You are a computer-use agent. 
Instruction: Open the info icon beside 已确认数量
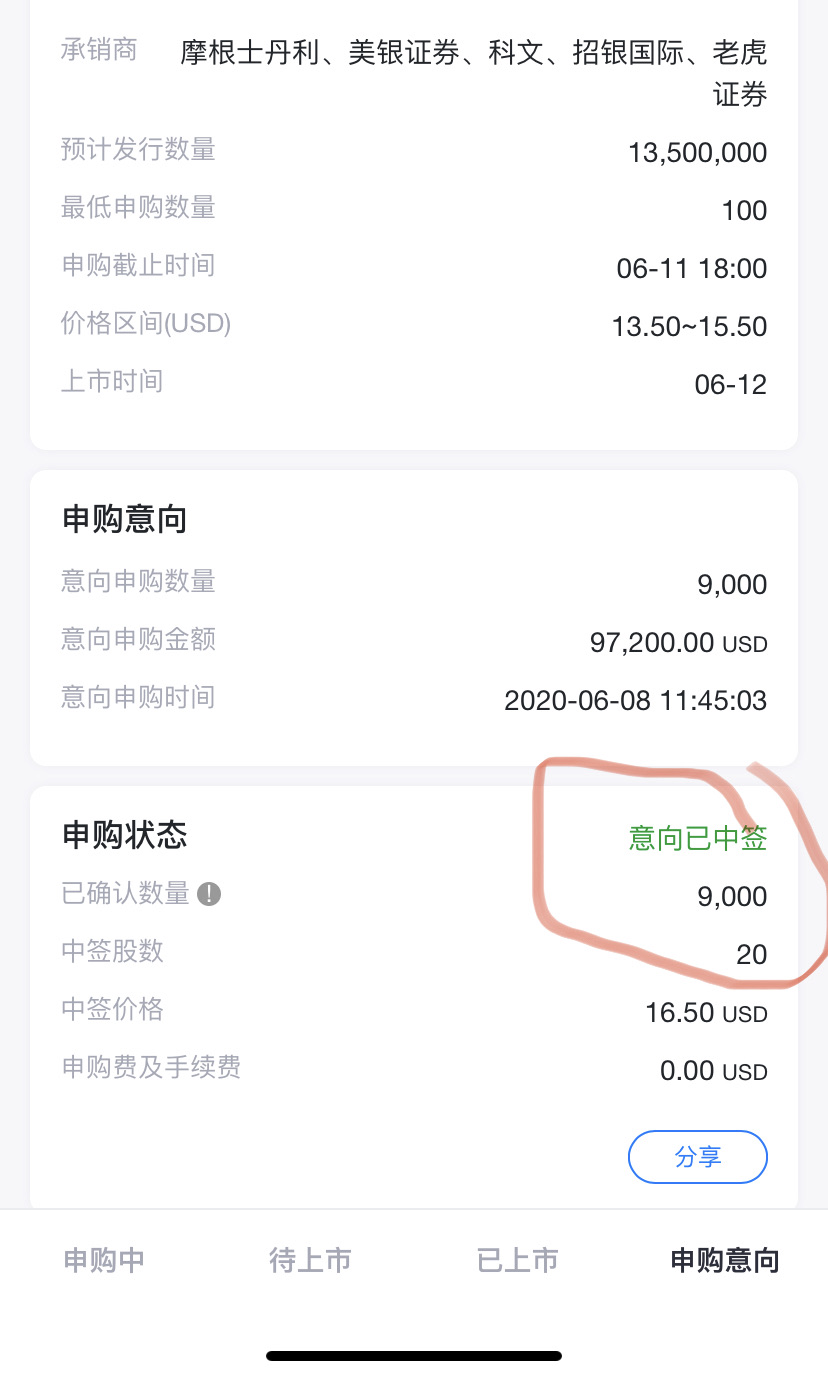click(208, 894)
